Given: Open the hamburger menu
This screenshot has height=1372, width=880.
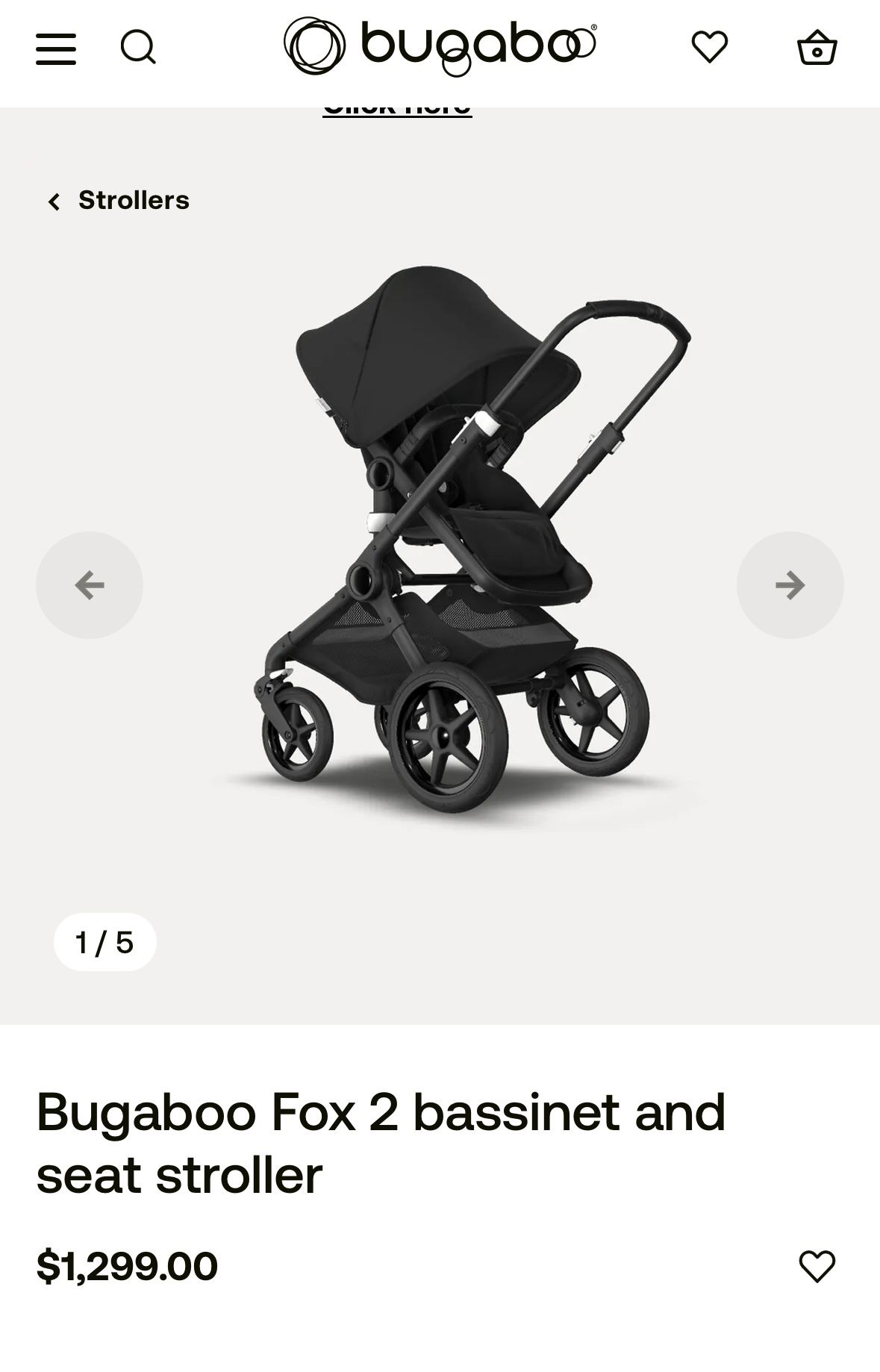Looking at the screenshot, I should 56,49.
